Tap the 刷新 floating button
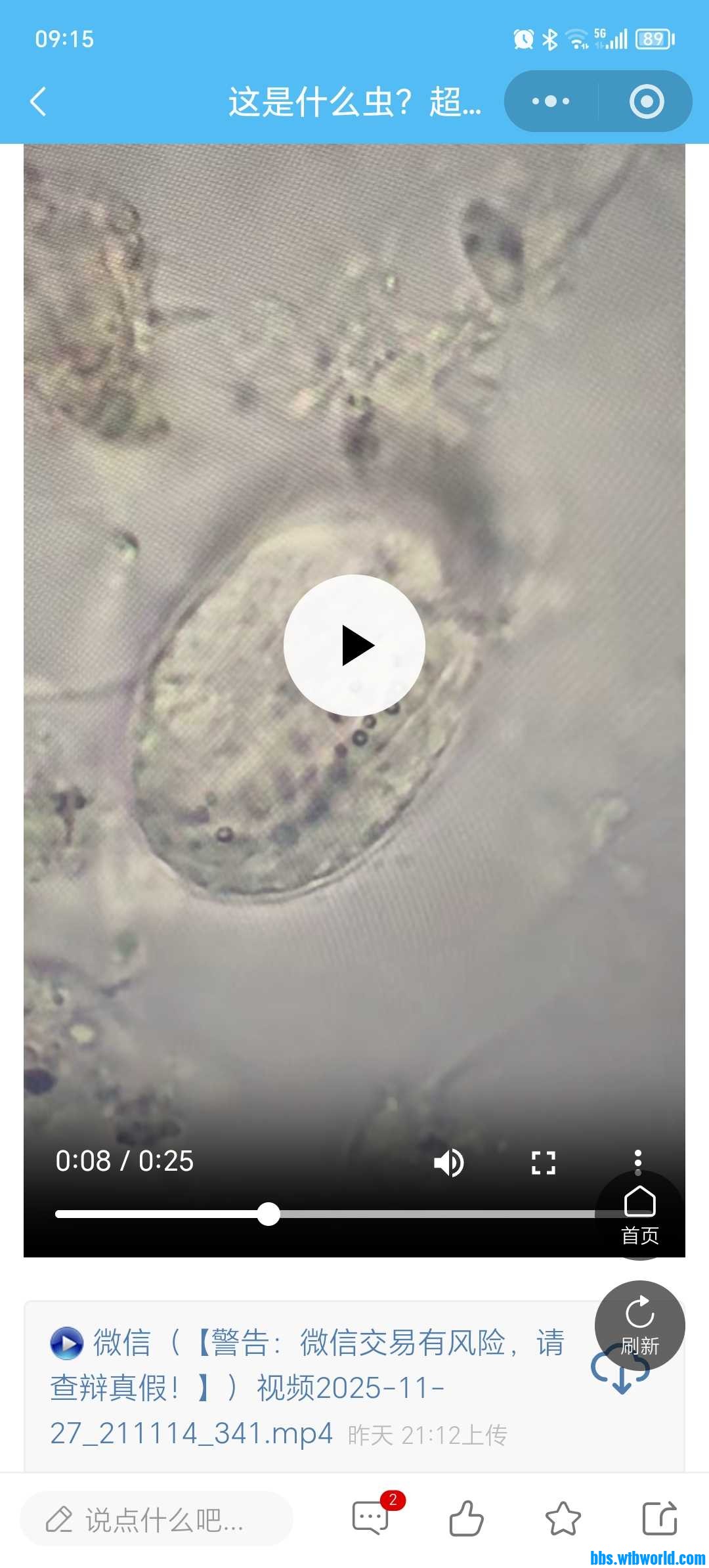This screenshot has height=1568, width=709. [x=640, y=1325]
